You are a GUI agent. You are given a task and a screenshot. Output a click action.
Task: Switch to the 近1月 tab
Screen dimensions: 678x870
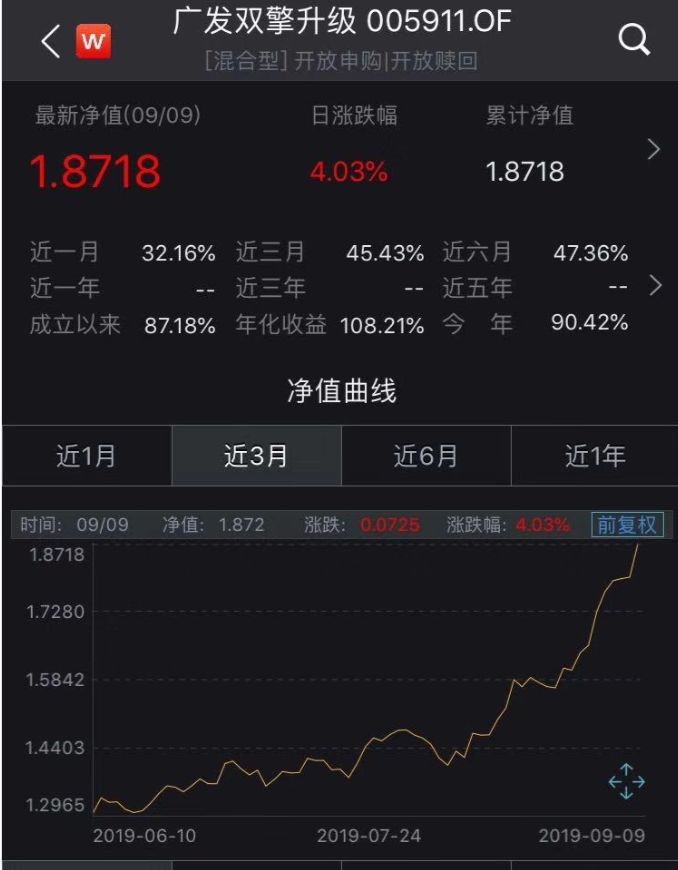point(86,457)
